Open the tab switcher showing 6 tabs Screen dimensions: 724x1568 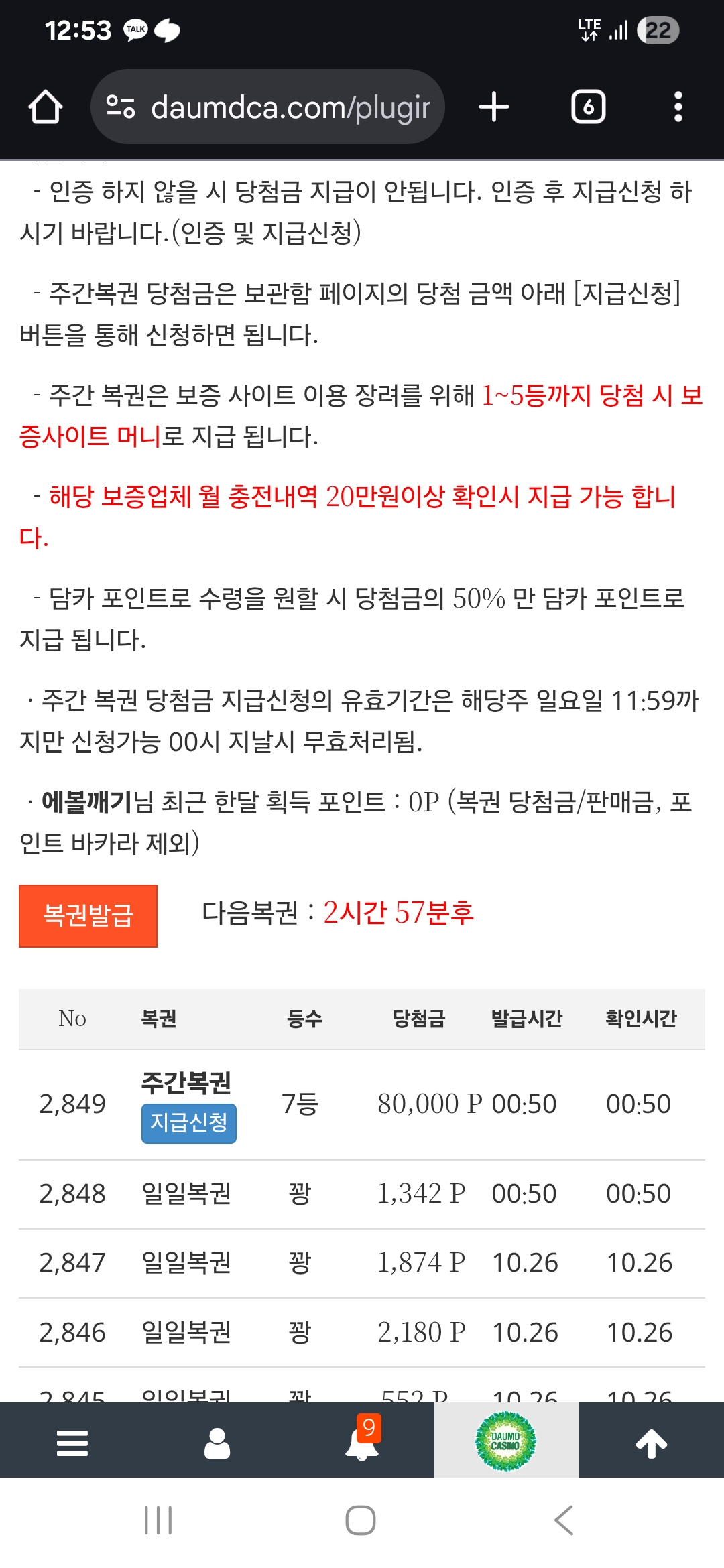(588, 107)
